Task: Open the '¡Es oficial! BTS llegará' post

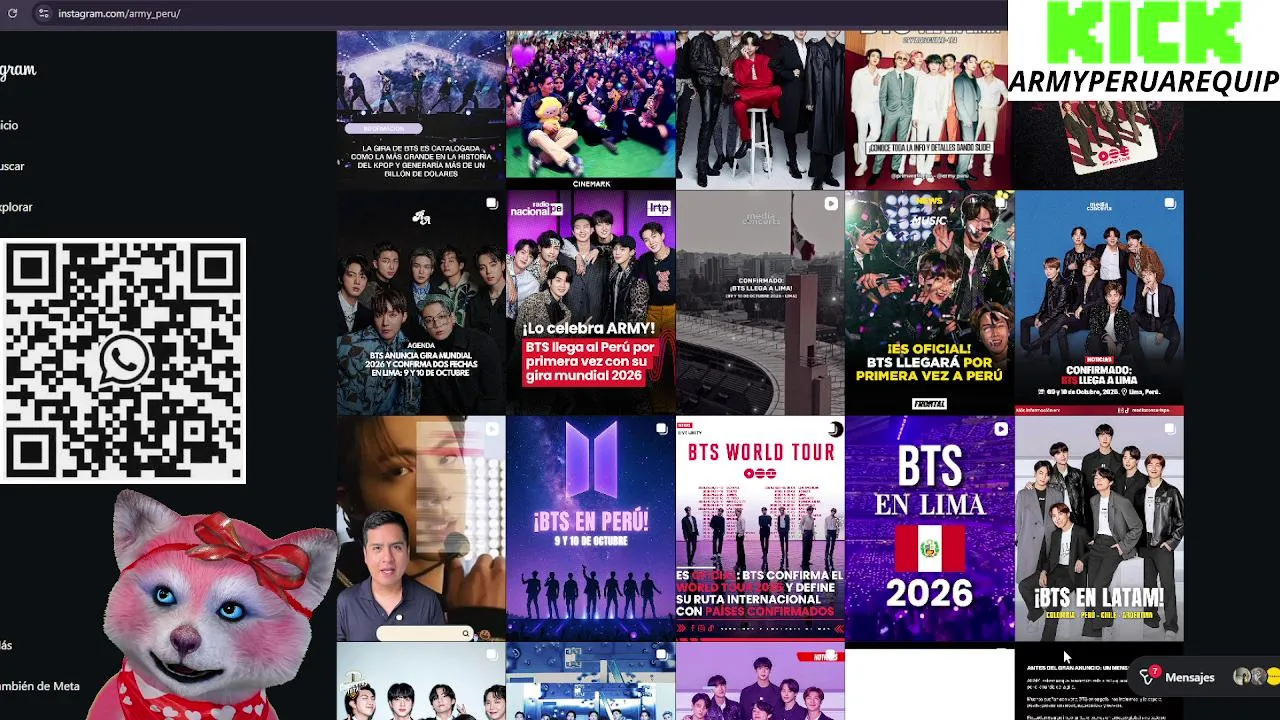Action: click(929, 302)
